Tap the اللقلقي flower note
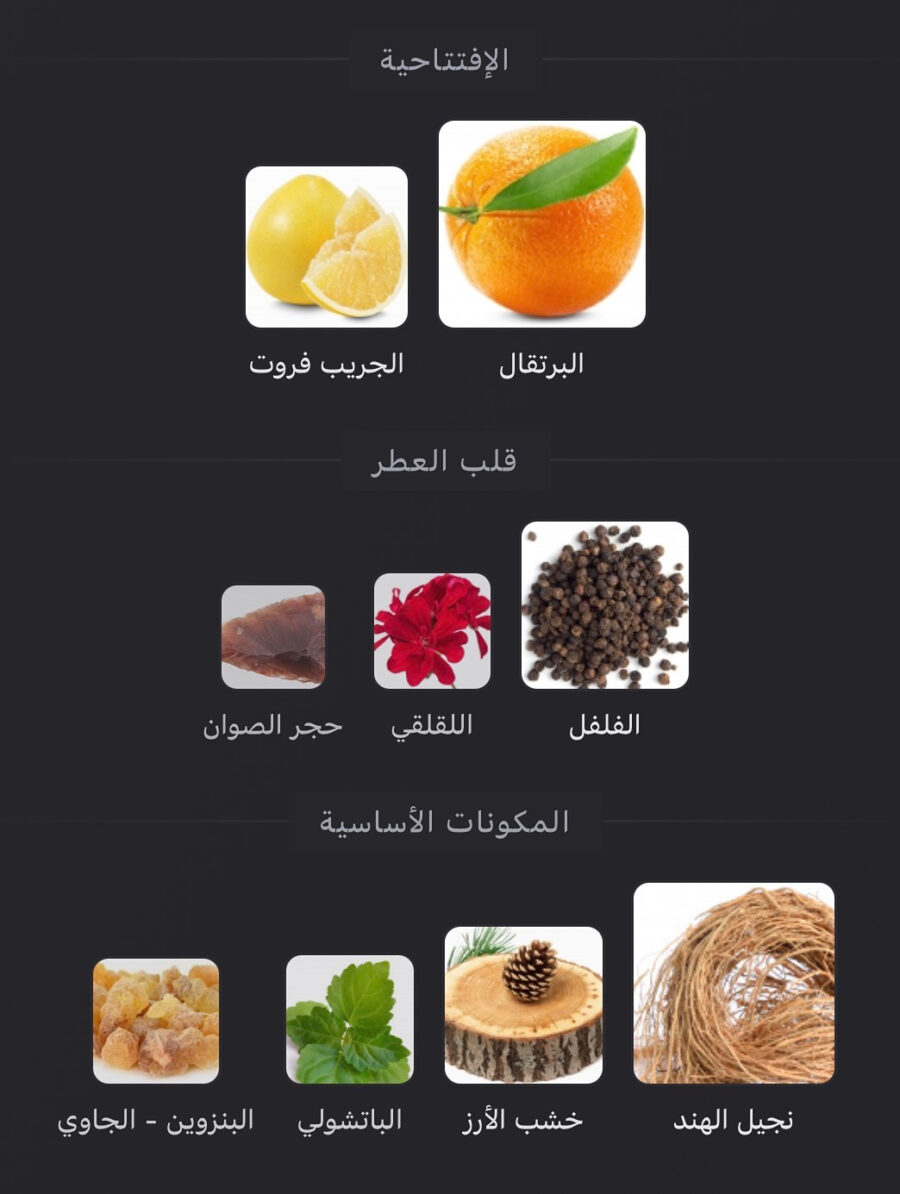900x1194 pixels. click(432, 631)
